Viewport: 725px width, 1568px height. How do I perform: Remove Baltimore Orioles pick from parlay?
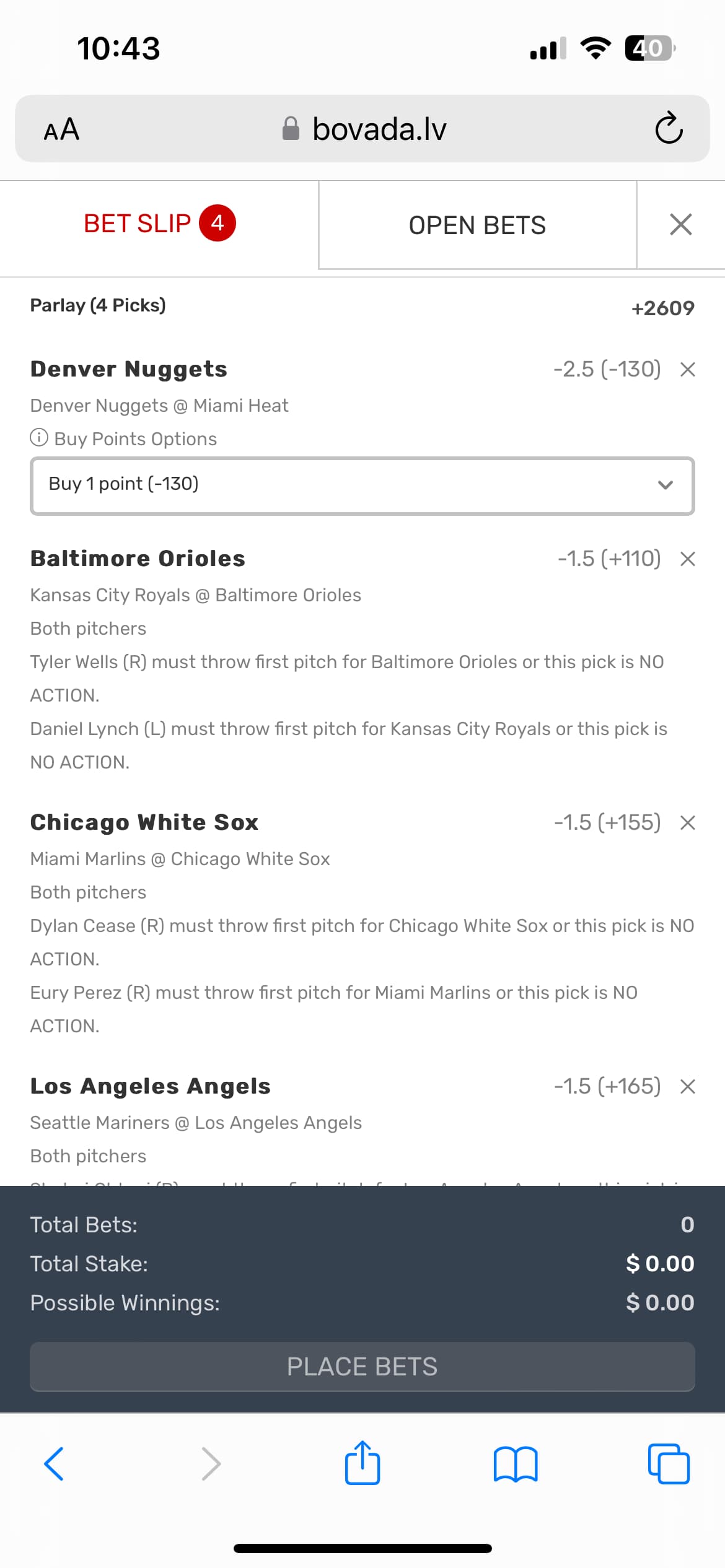(688, 559)
